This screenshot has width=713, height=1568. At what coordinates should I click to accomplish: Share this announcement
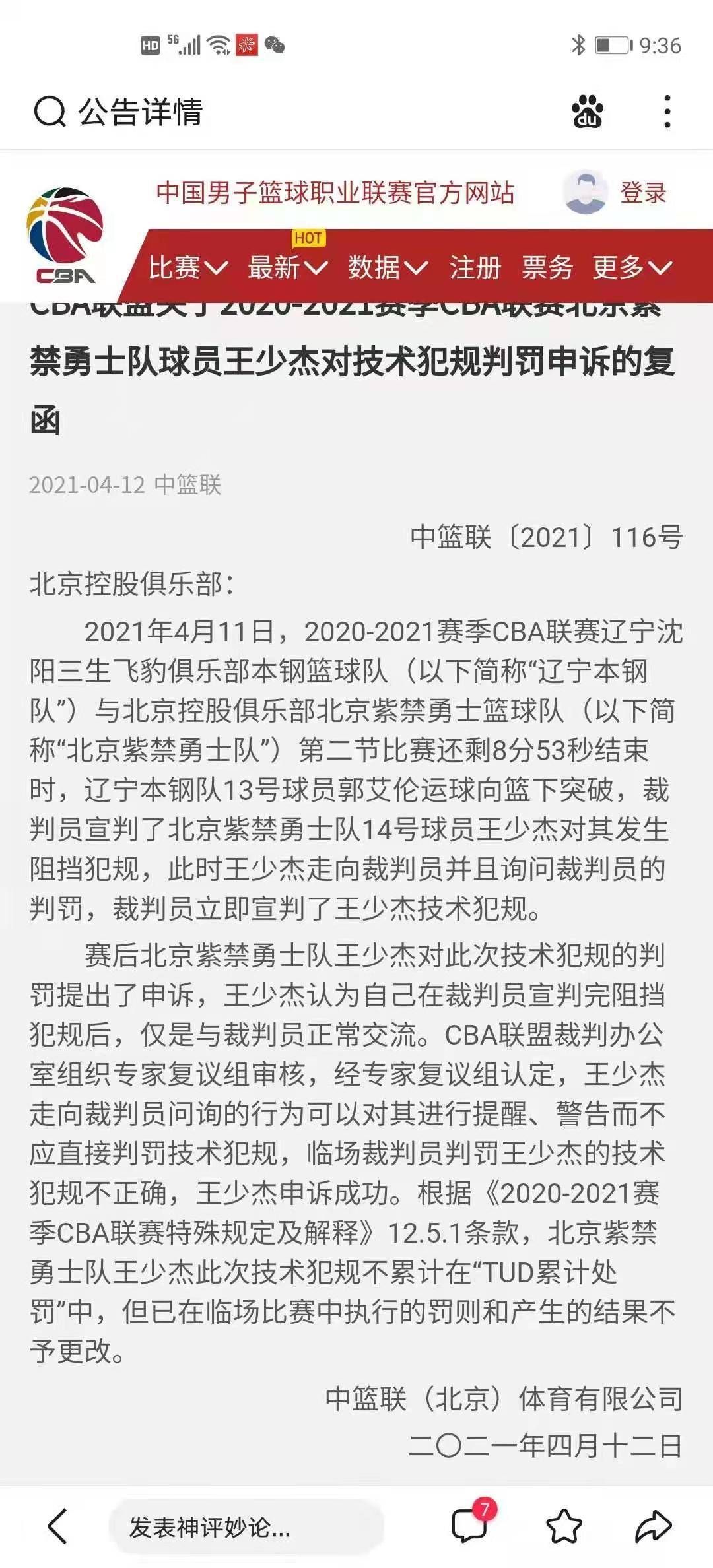653,1526
